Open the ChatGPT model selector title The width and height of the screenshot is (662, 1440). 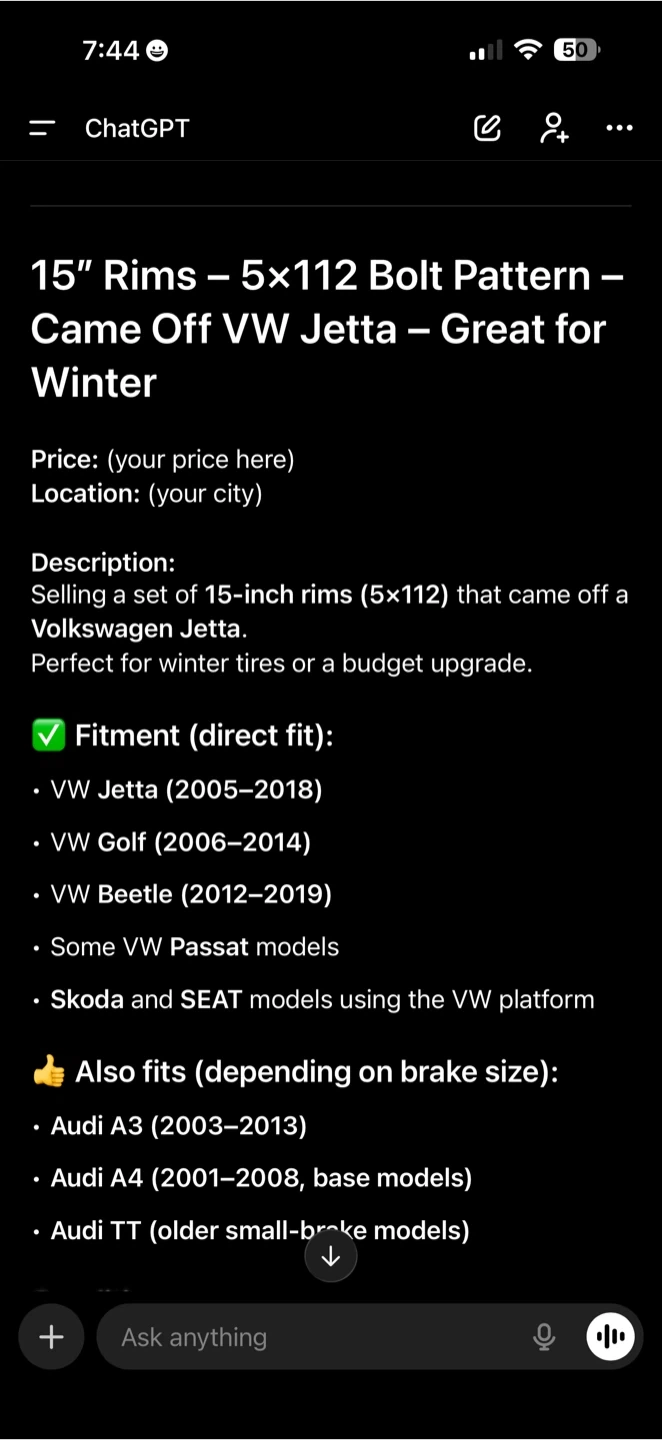click(x=137, y=128)
